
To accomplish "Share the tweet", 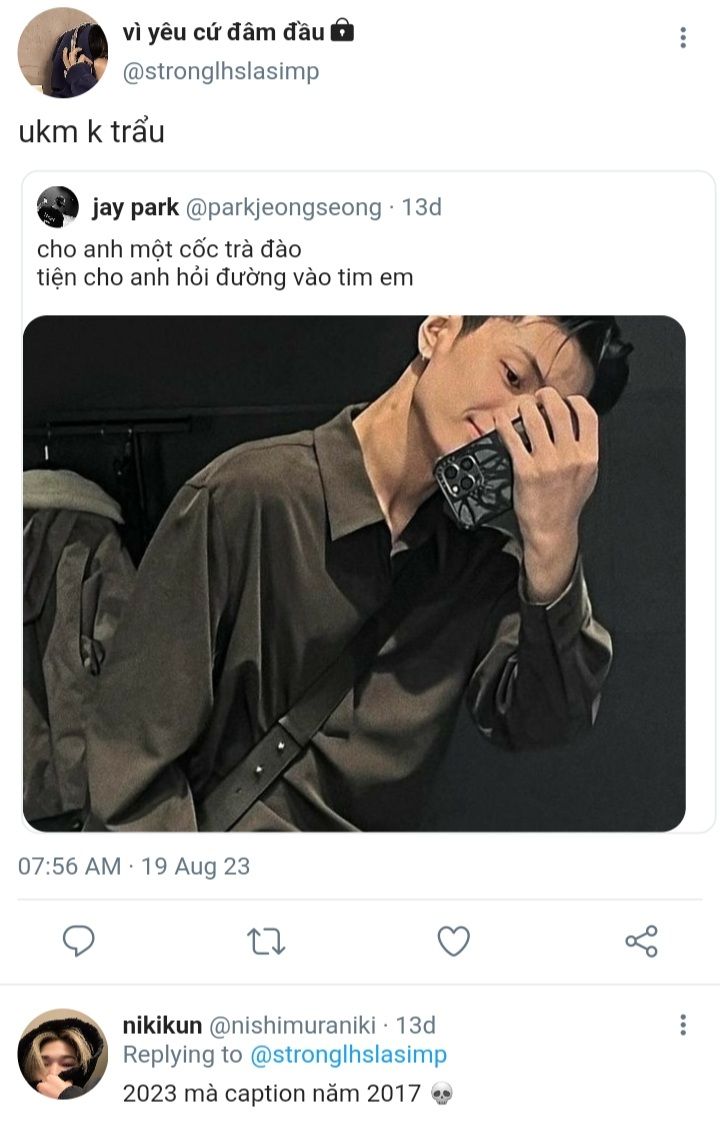I will [x=641, y=941].
